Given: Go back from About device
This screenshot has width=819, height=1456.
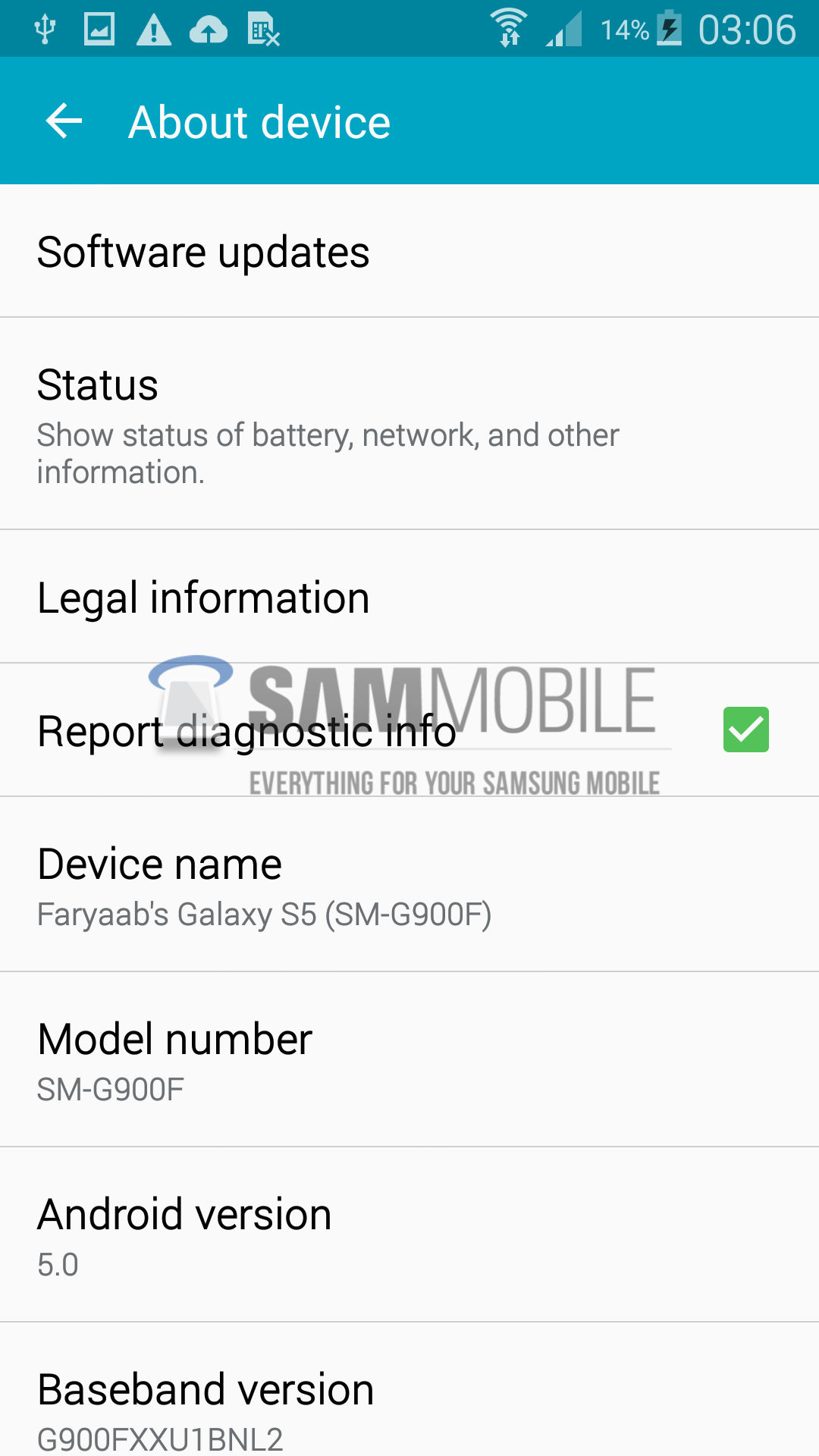Looking at the screenshot, I should pyautogui.click(x=64, y=121).
